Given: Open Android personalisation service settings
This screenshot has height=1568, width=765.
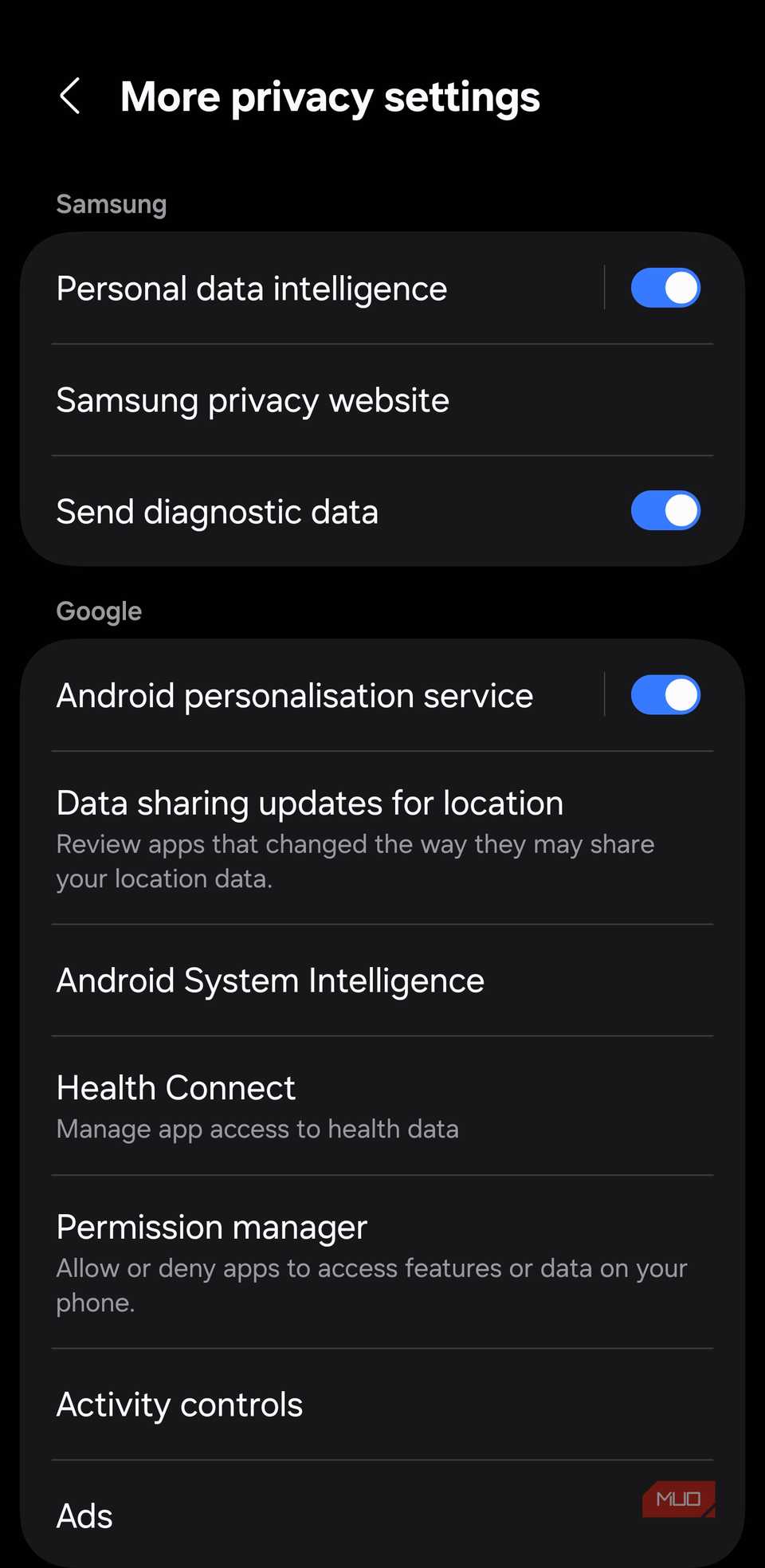Looking at the screenshot, I should pos(319,695).
